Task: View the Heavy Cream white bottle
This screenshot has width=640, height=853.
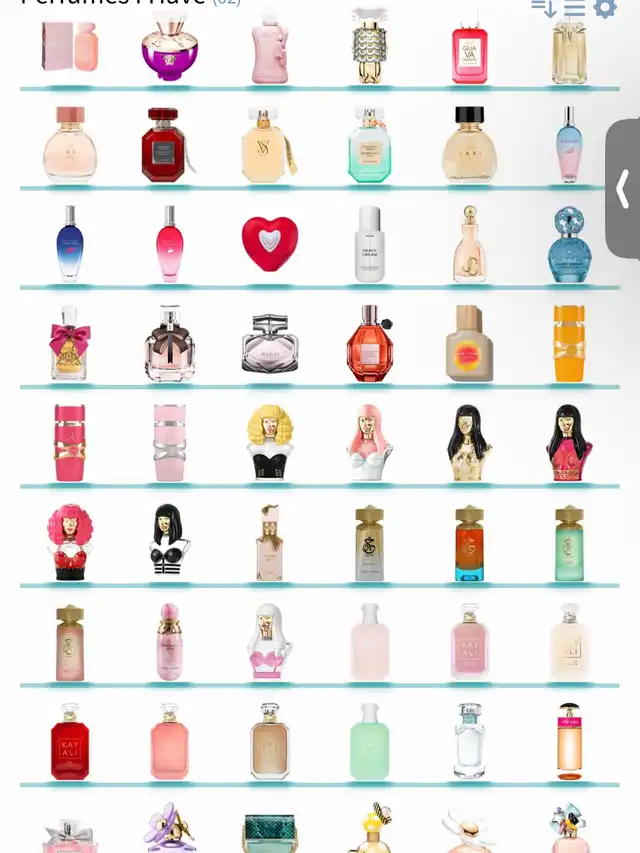Action: [369, 244]
